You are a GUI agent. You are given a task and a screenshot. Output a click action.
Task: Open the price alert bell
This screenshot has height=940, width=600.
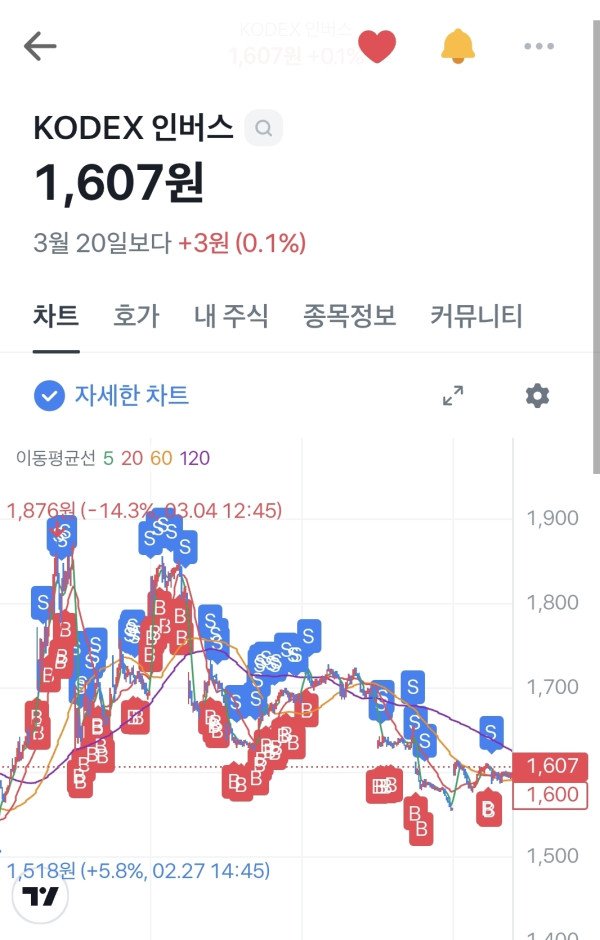coord(458,46)
